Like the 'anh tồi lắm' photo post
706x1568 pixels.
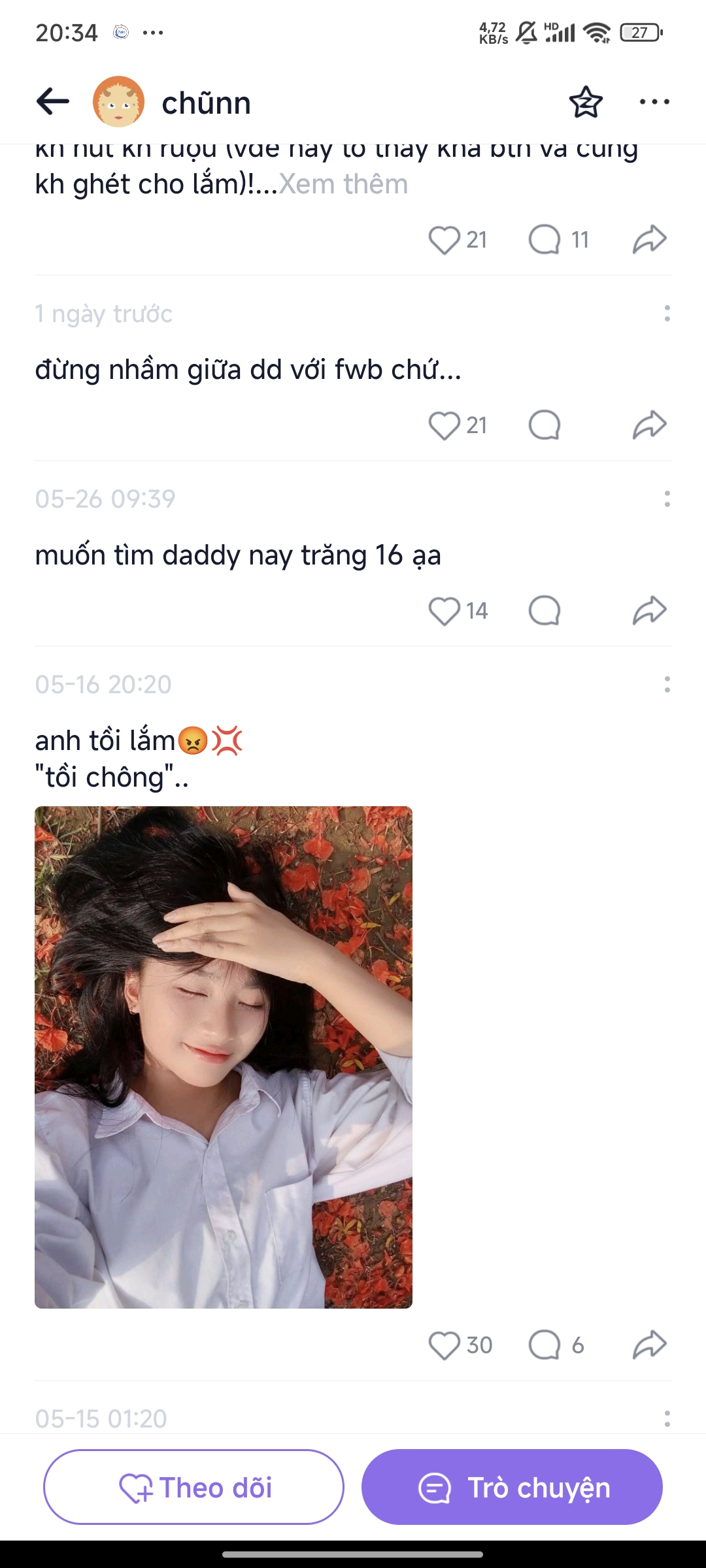point(445,1345)
